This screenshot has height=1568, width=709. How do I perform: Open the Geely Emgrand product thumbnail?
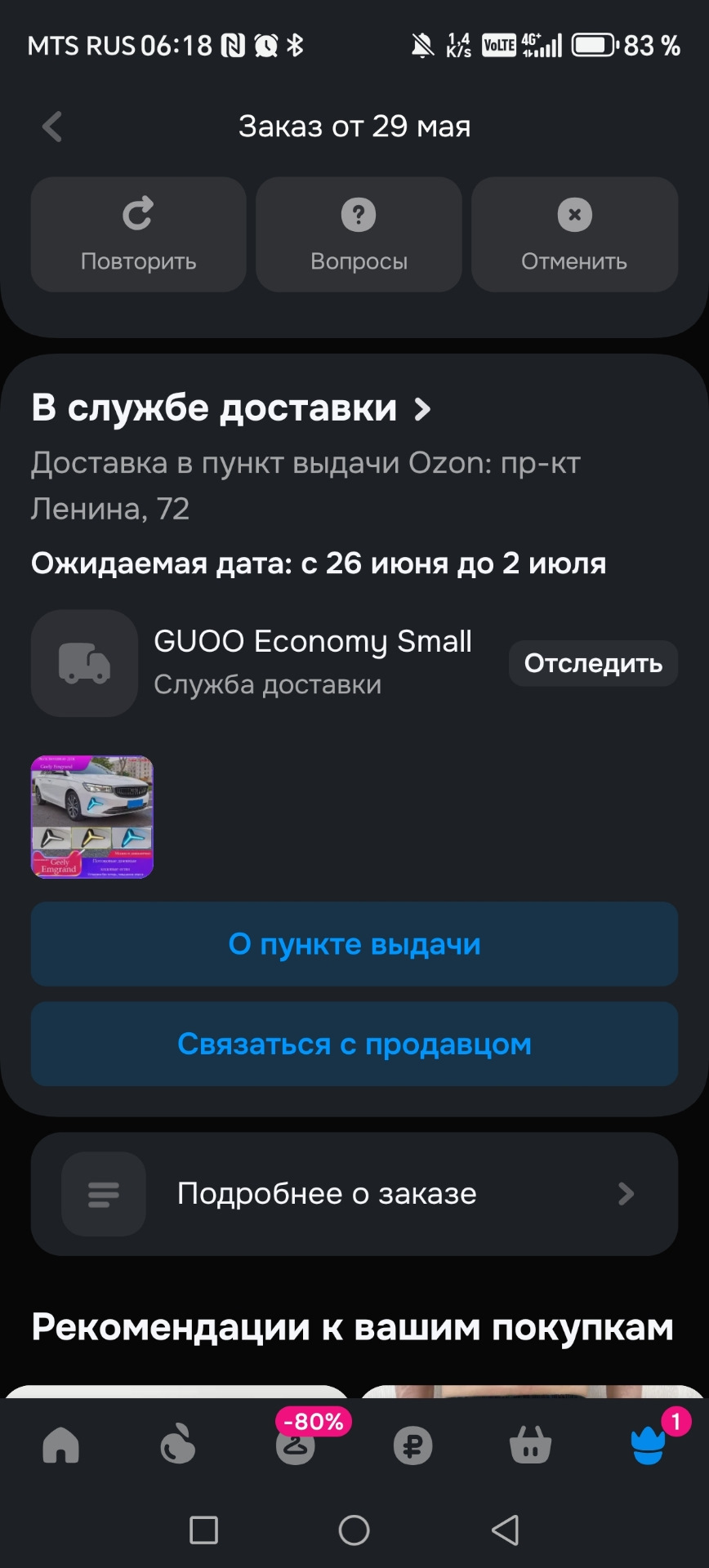[91, 817]
